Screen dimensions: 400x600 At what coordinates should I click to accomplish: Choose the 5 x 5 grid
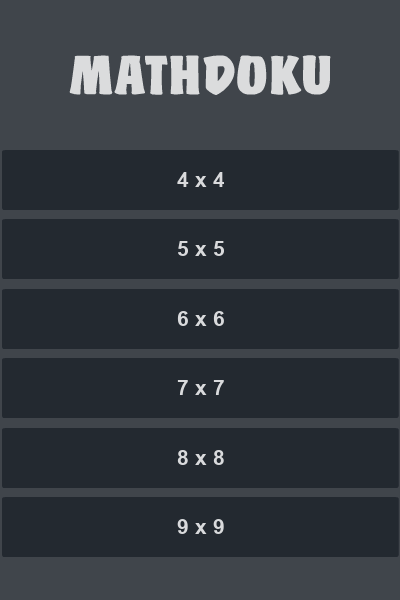click(x=200, y=249)
